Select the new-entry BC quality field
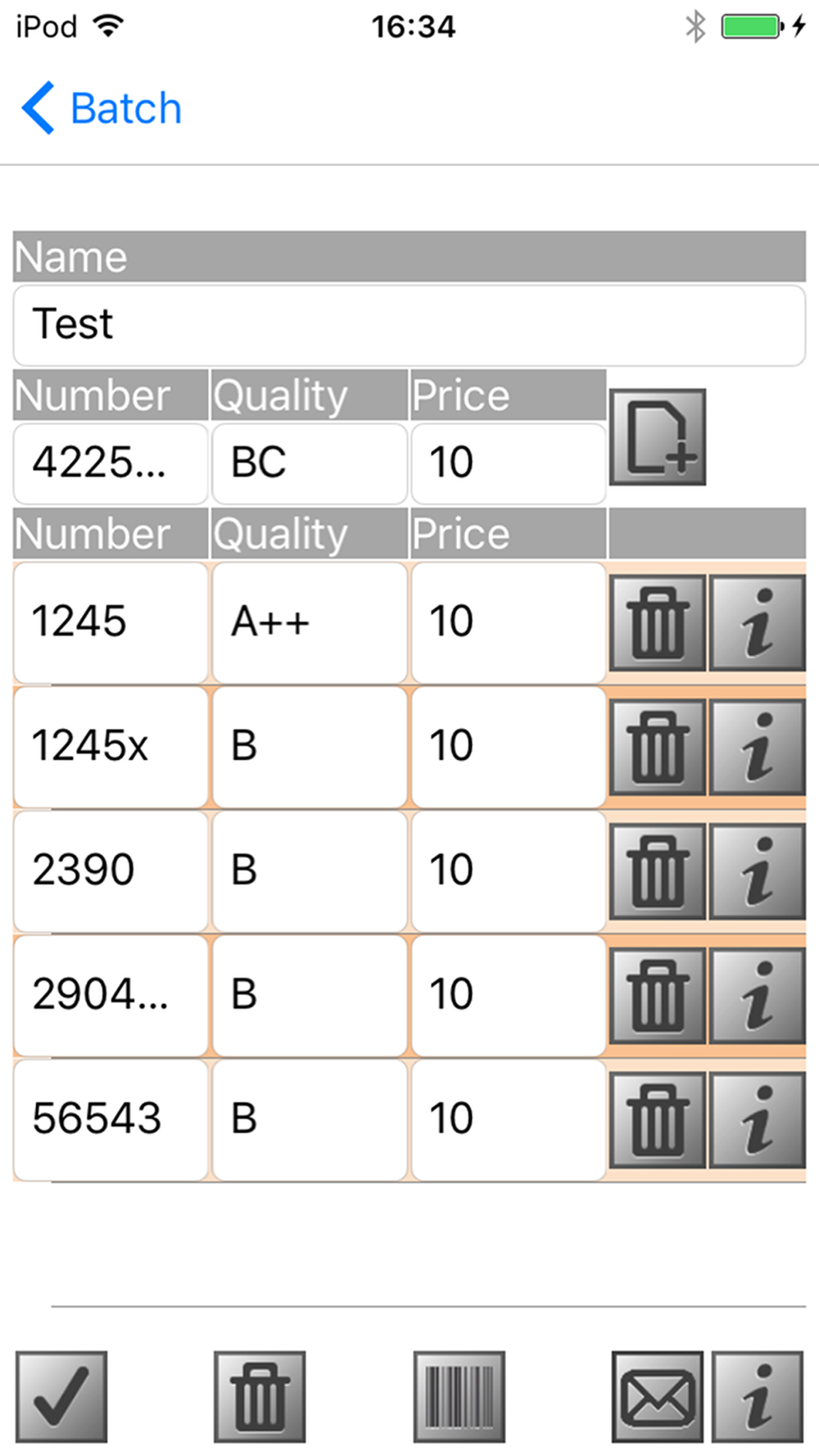 pyautogui.click(x=310, y=463)
